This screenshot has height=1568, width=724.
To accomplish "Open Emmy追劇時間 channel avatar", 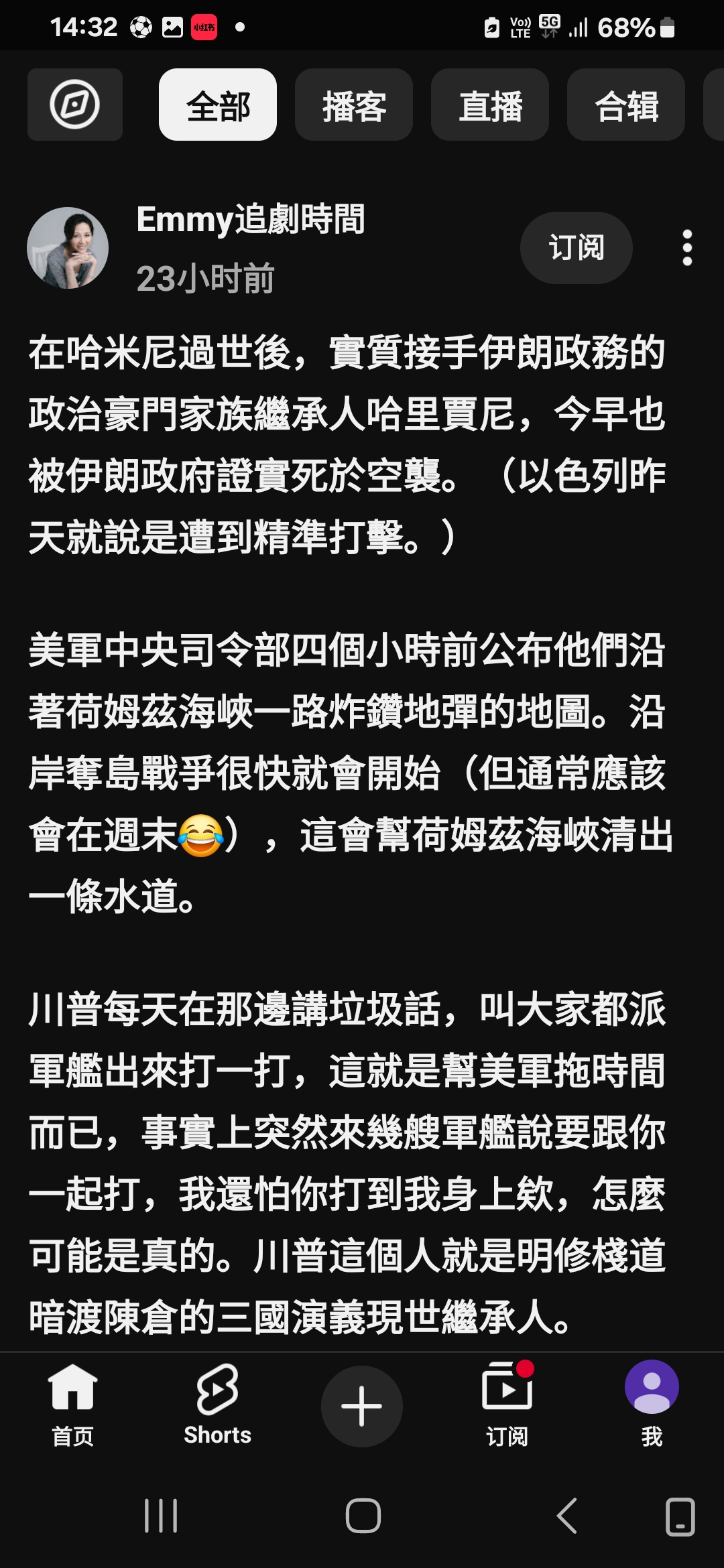I will pyautogui.click(x=68, y=248).
